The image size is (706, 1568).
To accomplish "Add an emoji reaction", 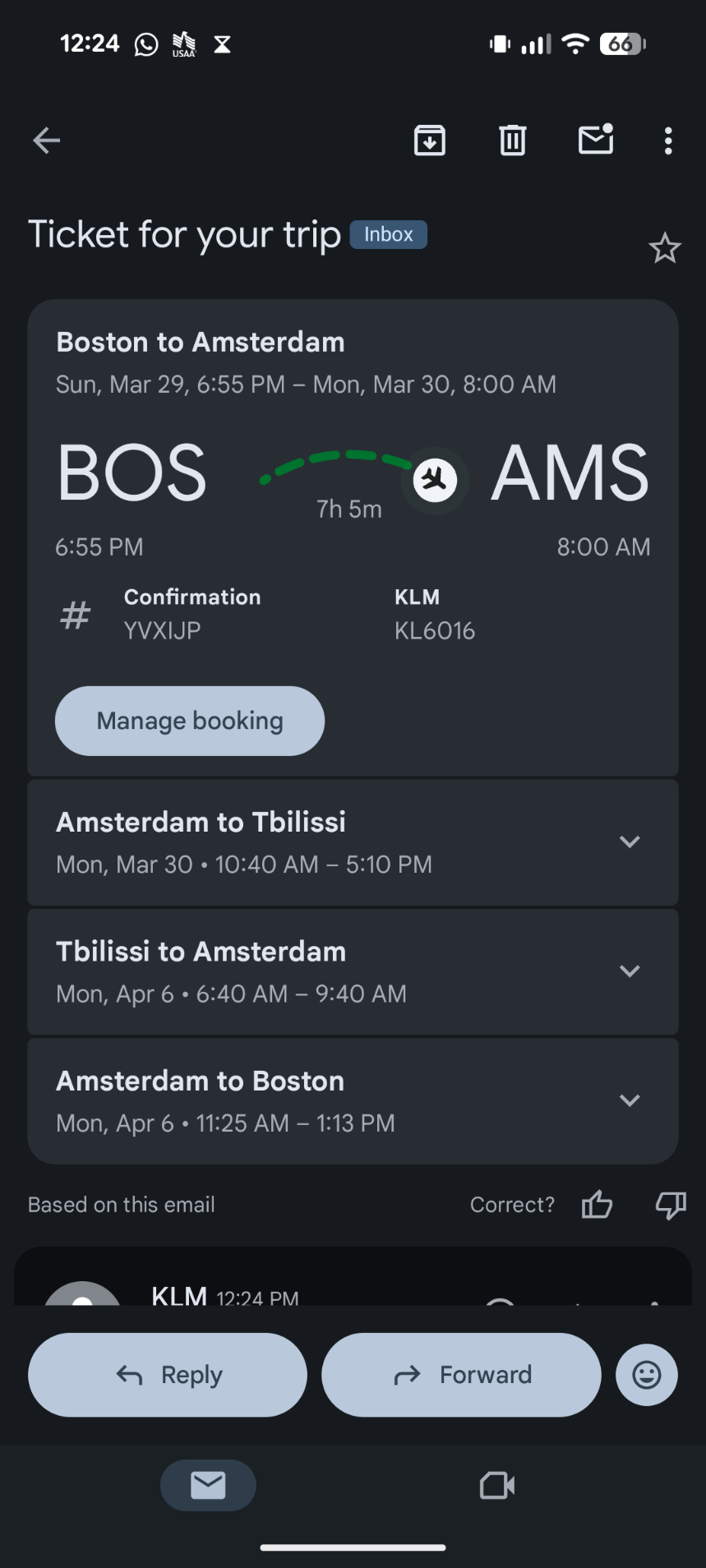I will tap(647, 1375).
